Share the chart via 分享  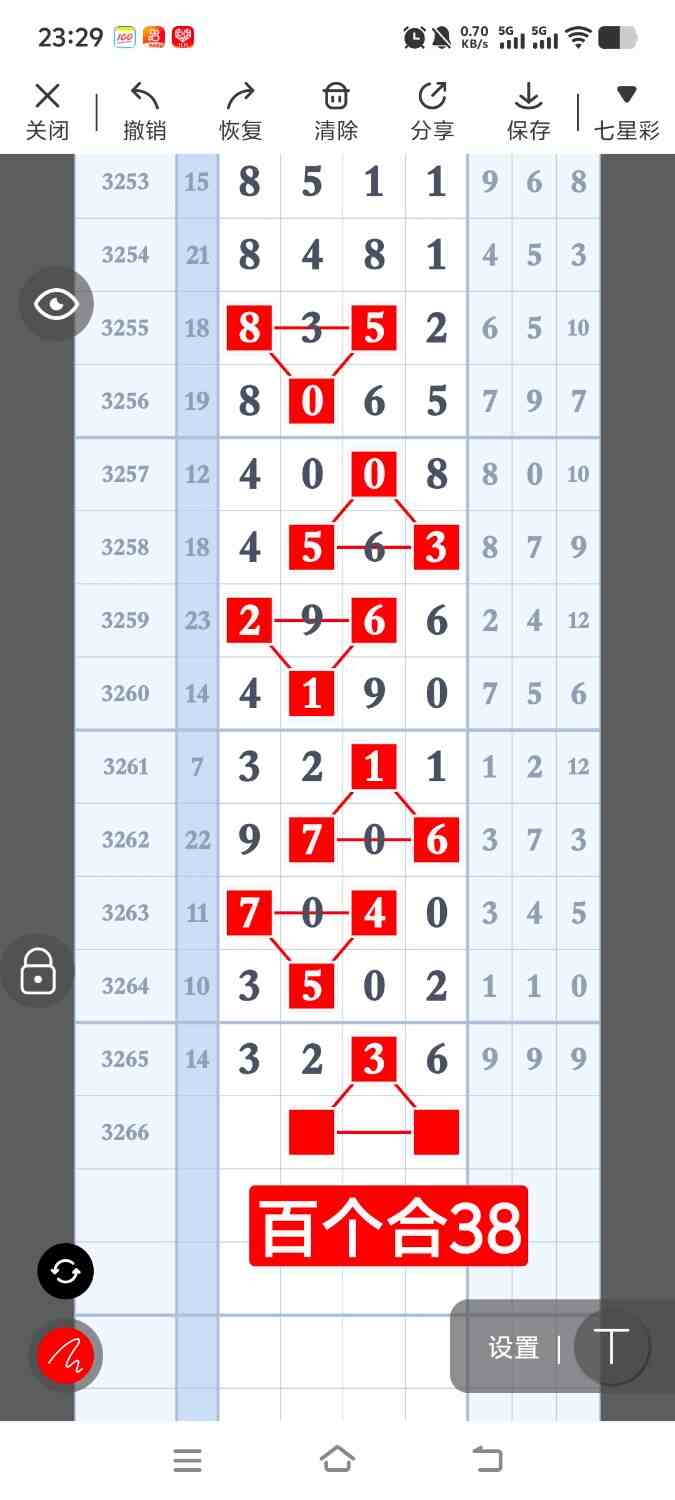coord(432,111)
